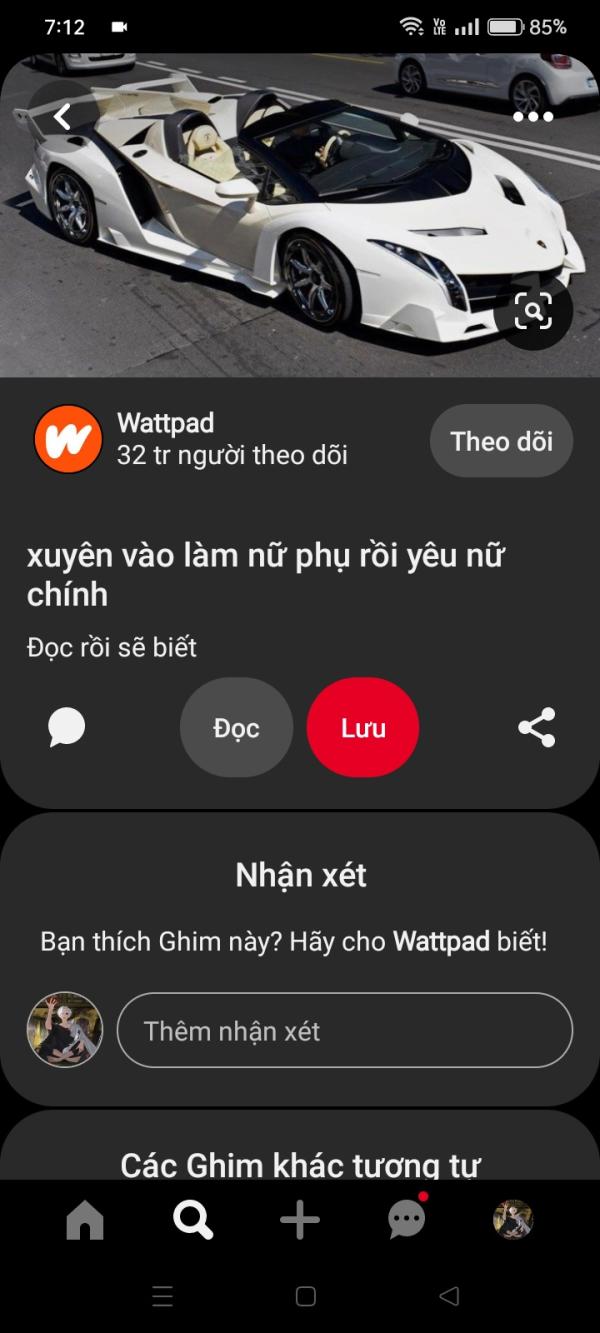Open comments via speech bubble icon
This screenshot has height=1333, width=600.
pyautogui.click(x=67, y=727)
